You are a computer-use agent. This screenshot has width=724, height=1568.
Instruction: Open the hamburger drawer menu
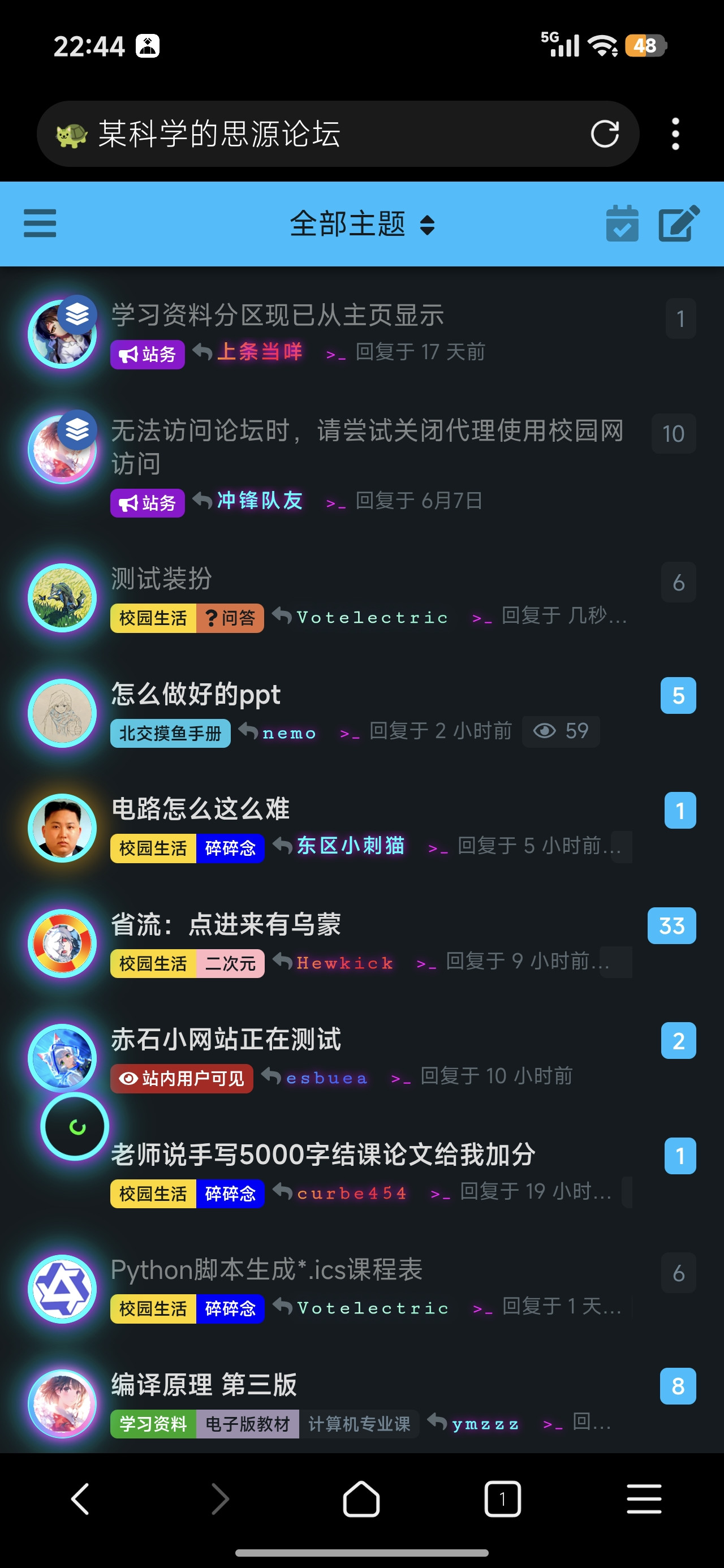(40, 223)
